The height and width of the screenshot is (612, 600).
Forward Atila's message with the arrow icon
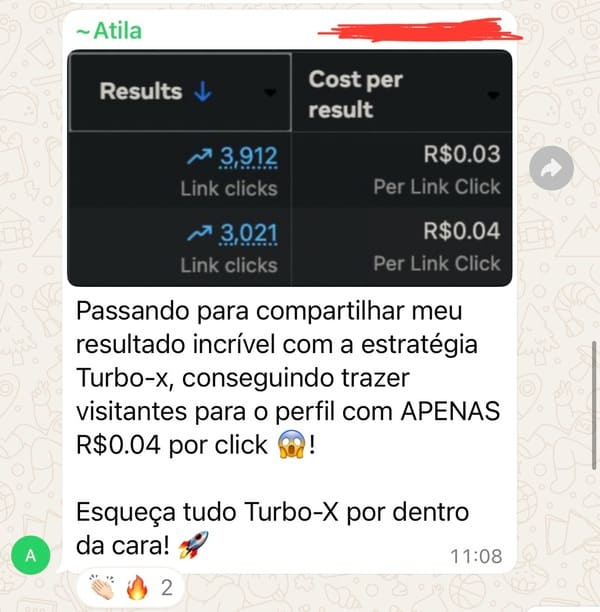(x=550, y=169)
